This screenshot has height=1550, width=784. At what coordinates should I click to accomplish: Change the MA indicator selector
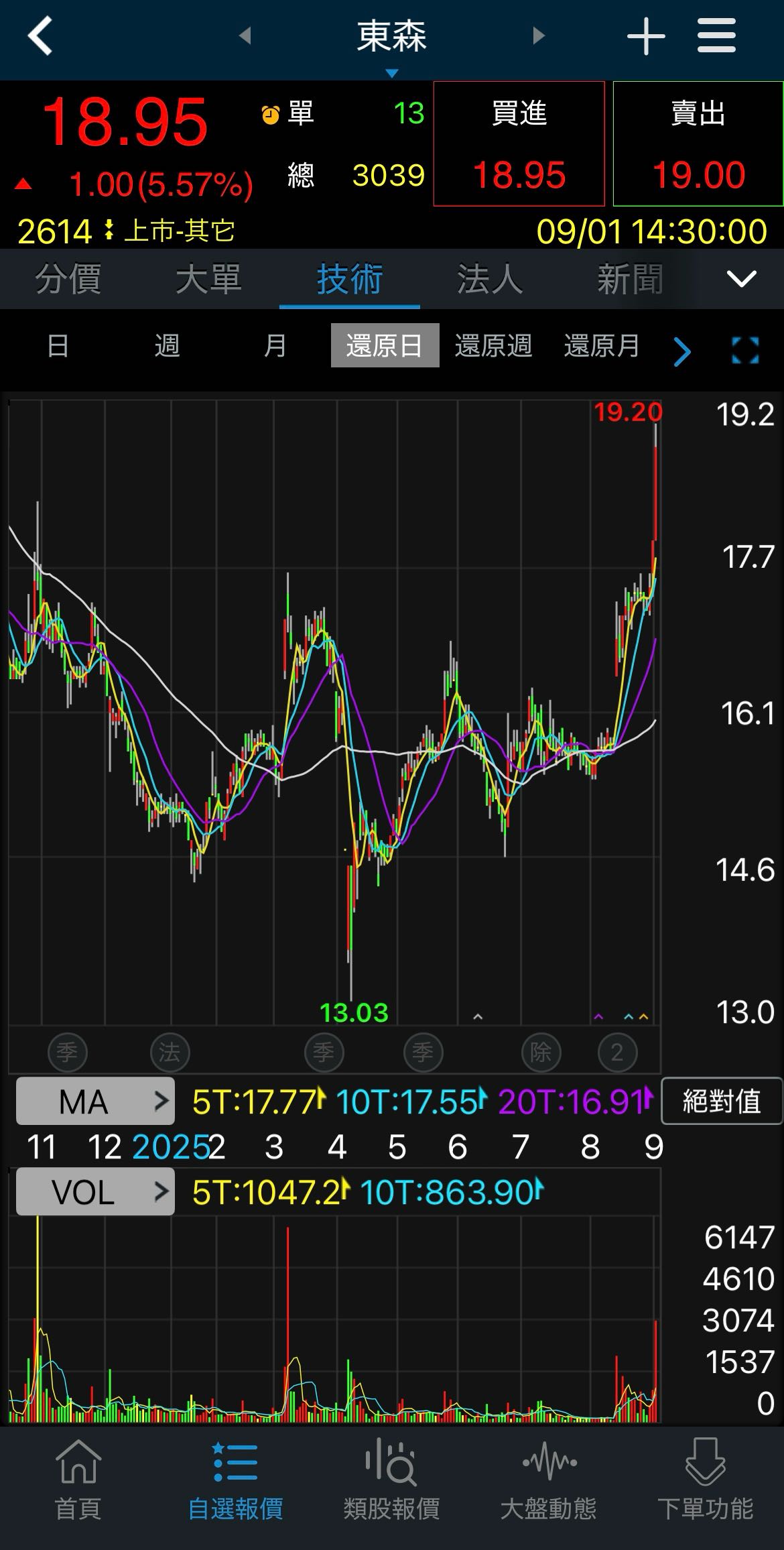click(95, 1101)
